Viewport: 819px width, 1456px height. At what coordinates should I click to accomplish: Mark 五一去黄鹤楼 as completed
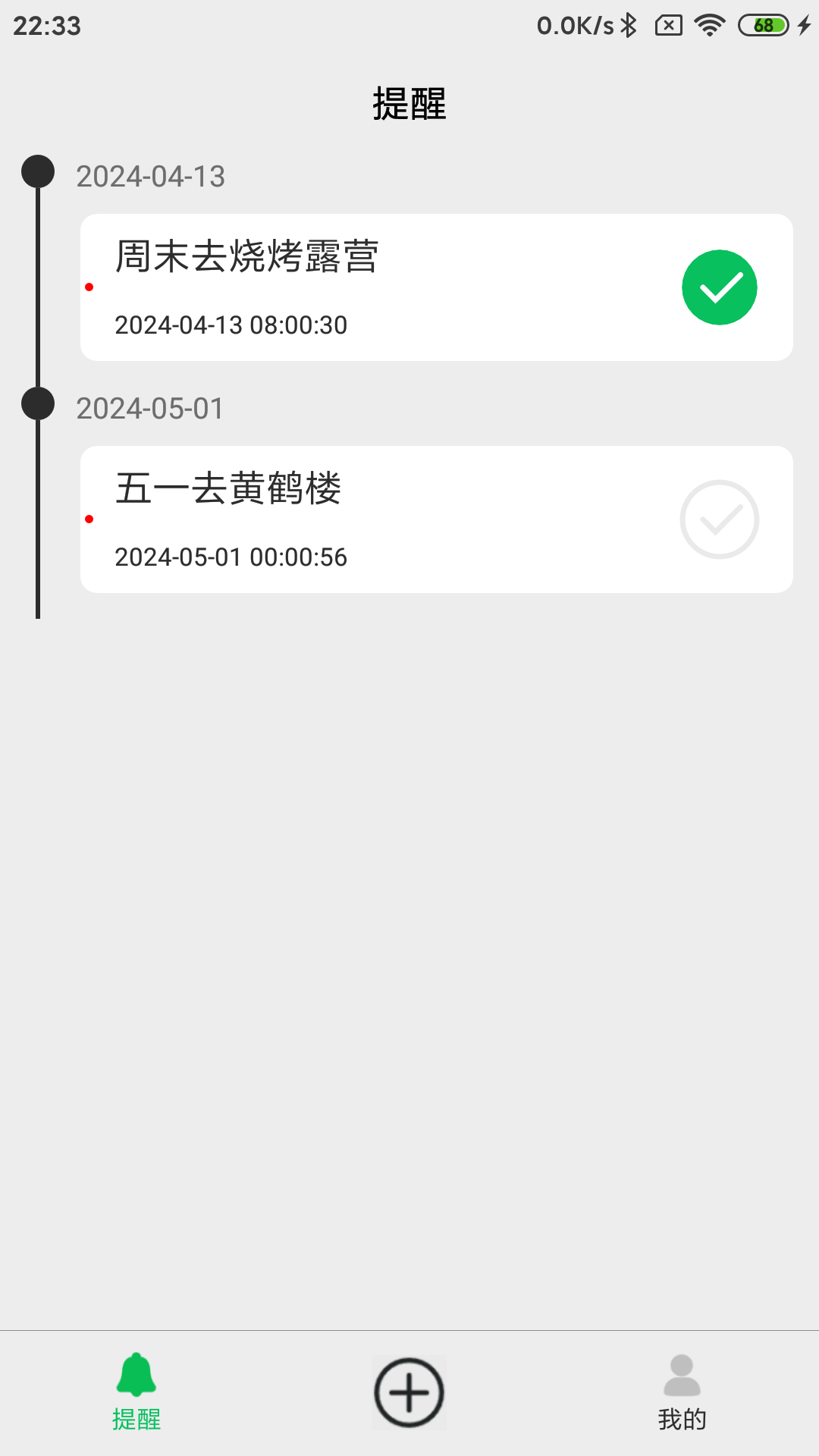[x=719, y=519]
